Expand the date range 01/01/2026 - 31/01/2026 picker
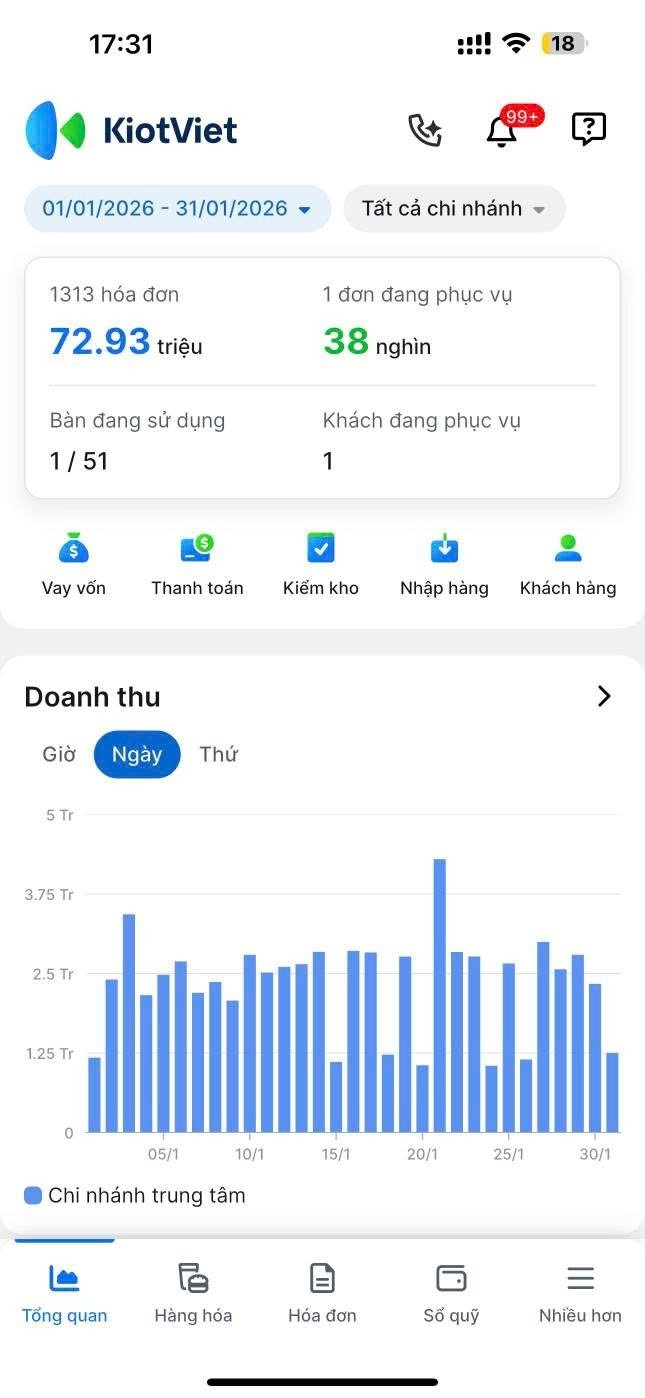 (177, 209)
